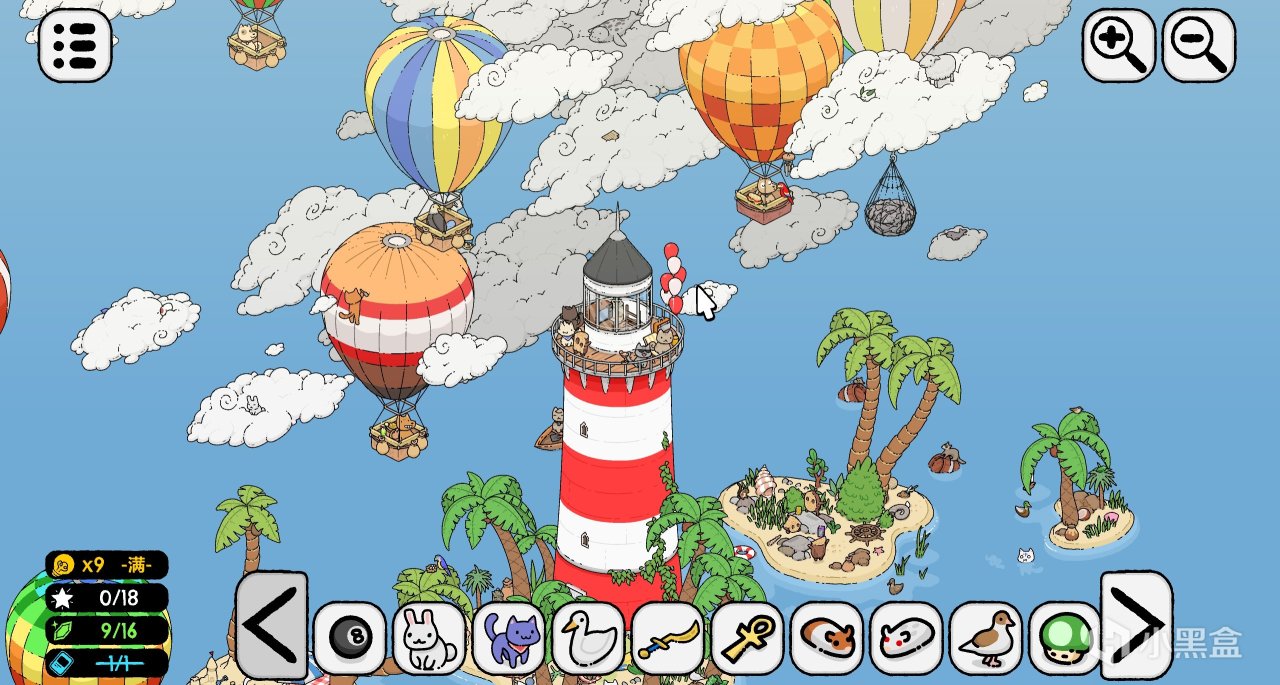Select the green mushroom item tile
1280x685 pixels.
pos(1063,637)
